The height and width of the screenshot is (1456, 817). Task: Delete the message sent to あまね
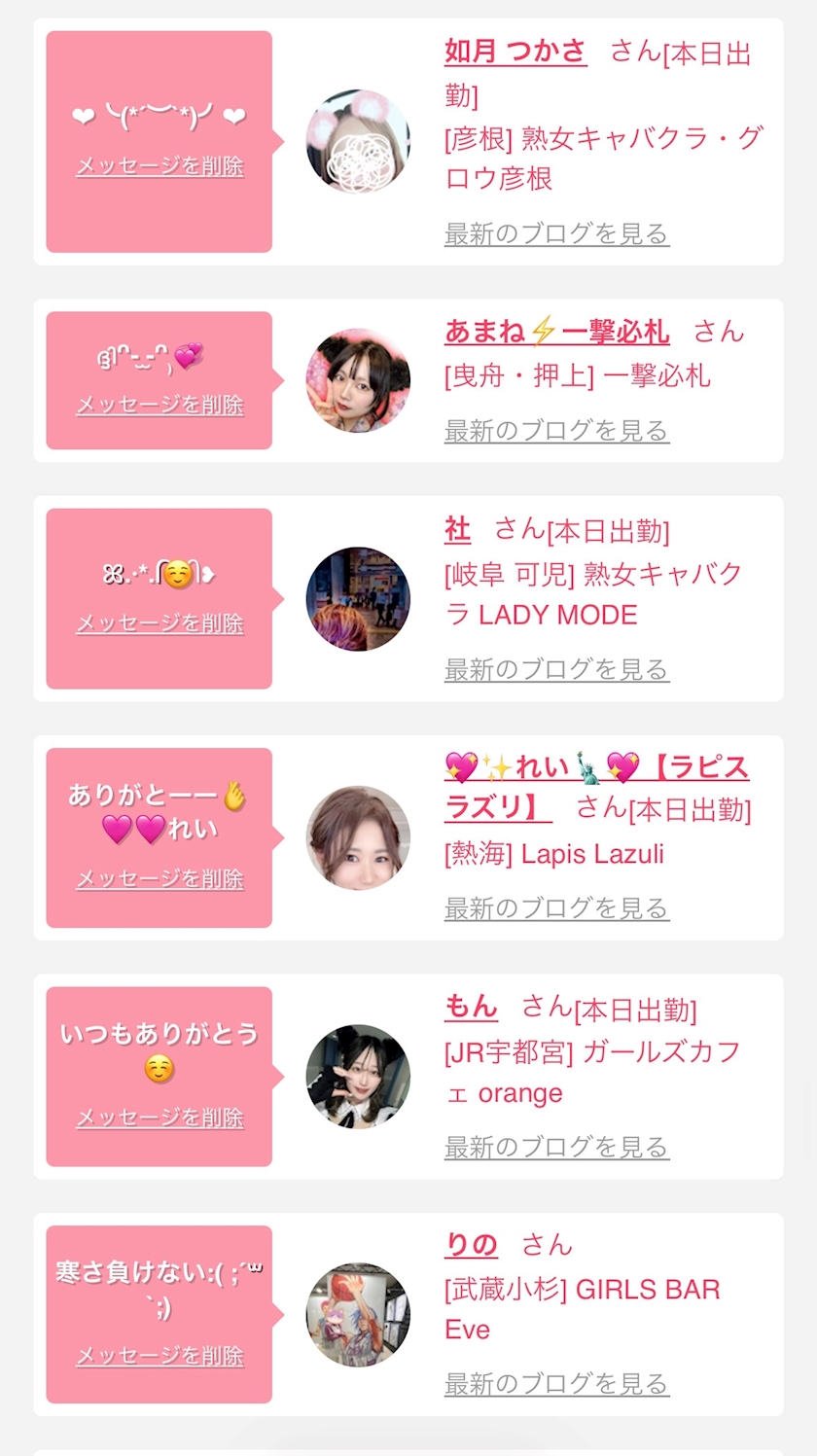(x=160, y=405)
